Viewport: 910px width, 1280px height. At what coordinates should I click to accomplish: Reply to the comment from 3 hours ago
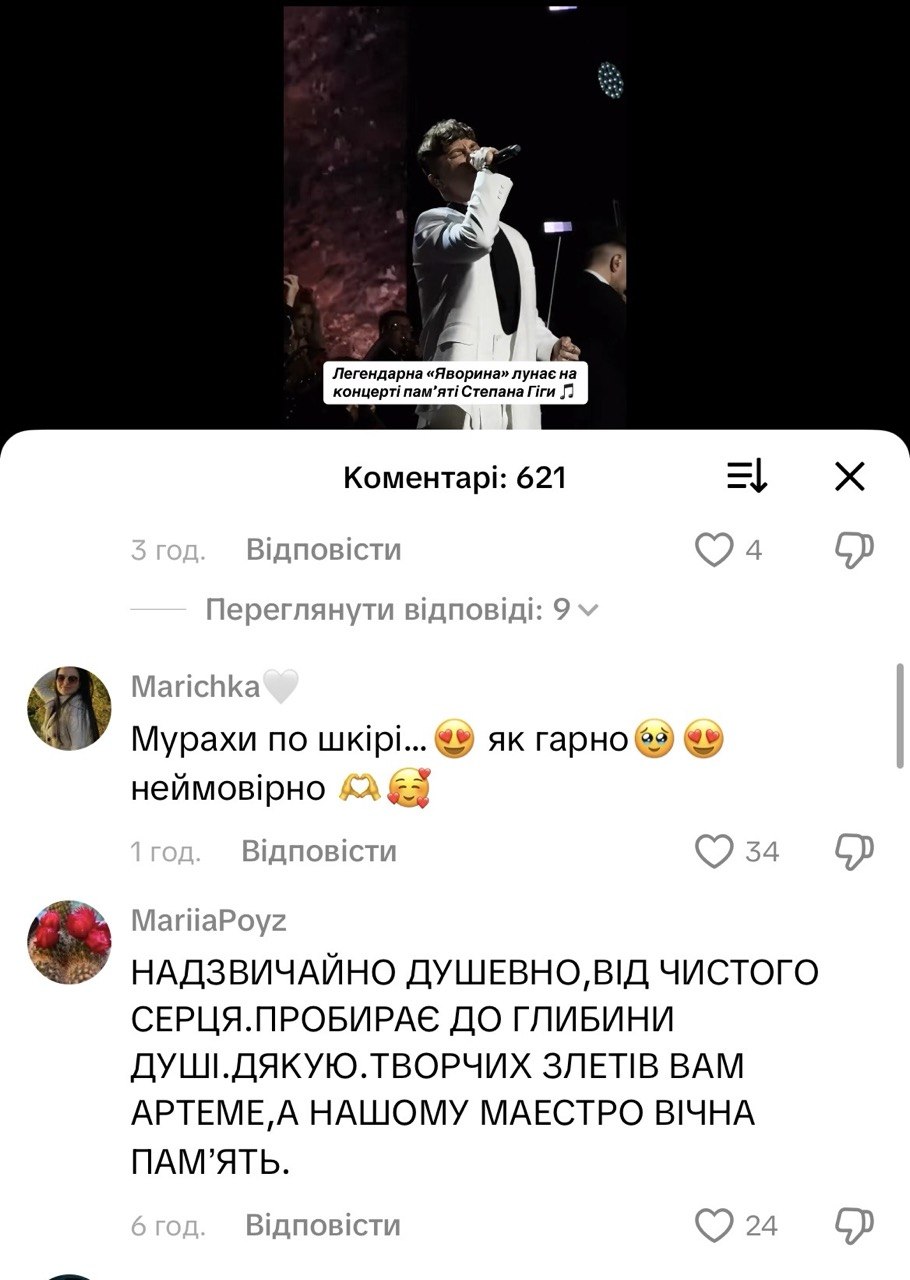click(x=323, y=550)
